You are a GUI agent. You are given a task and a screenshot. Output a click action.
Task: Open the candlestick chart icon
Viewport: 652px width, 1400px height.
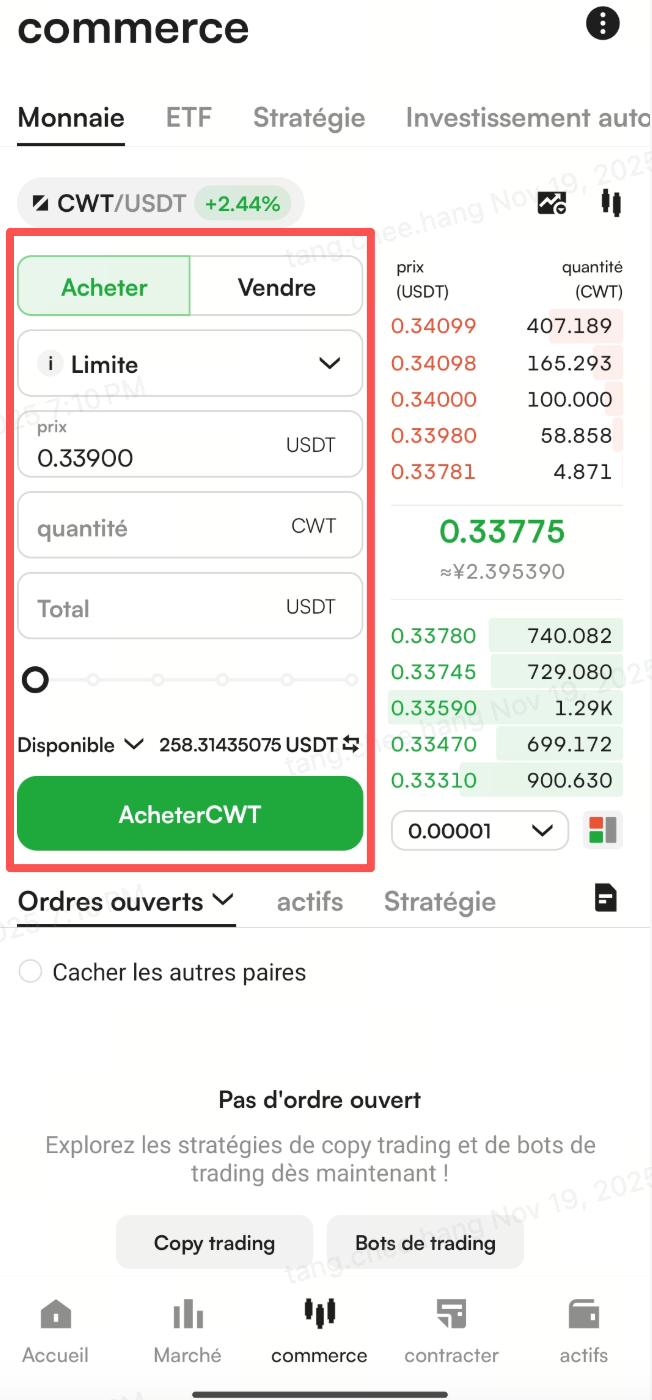611,203
